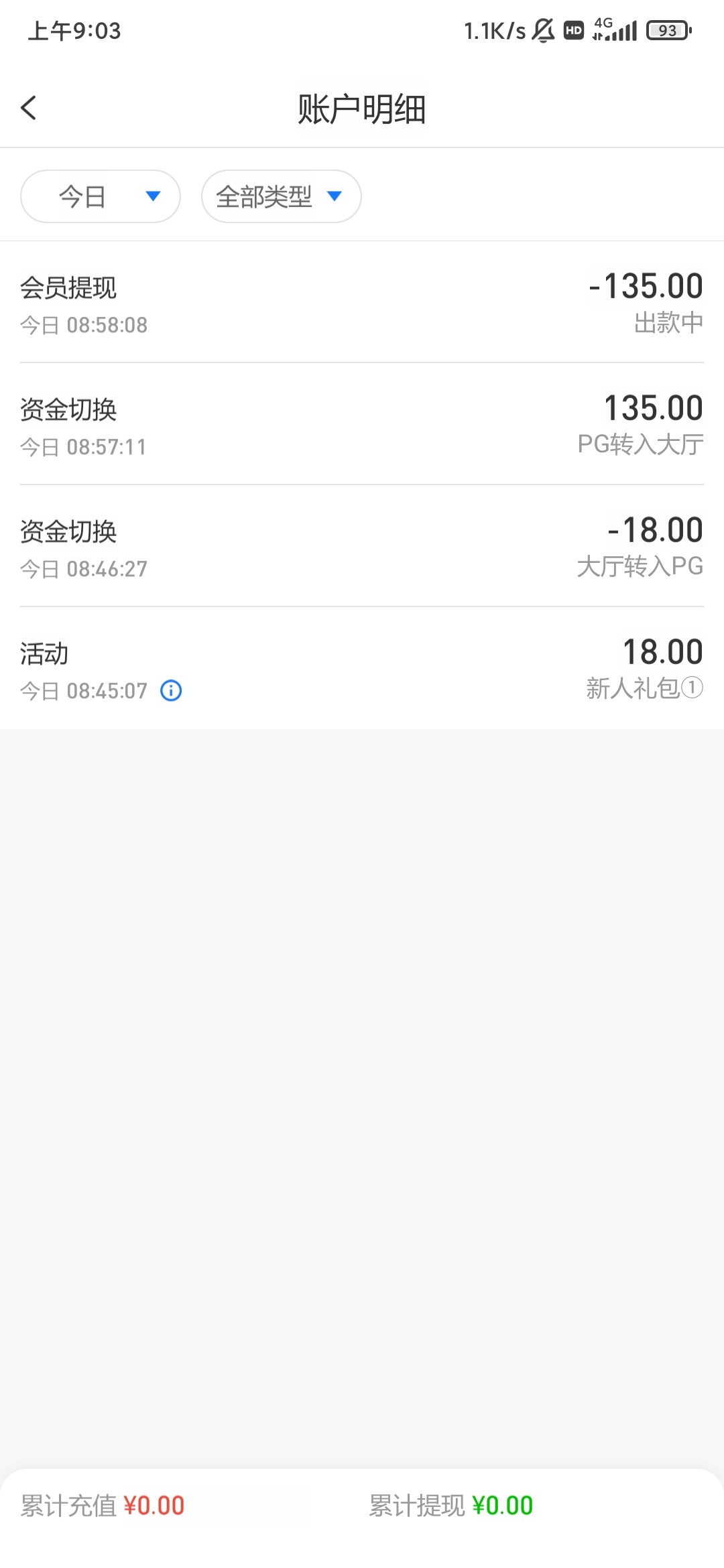Expand the 全部类型 type filter
724x1568 pixels.
point(281,196)
